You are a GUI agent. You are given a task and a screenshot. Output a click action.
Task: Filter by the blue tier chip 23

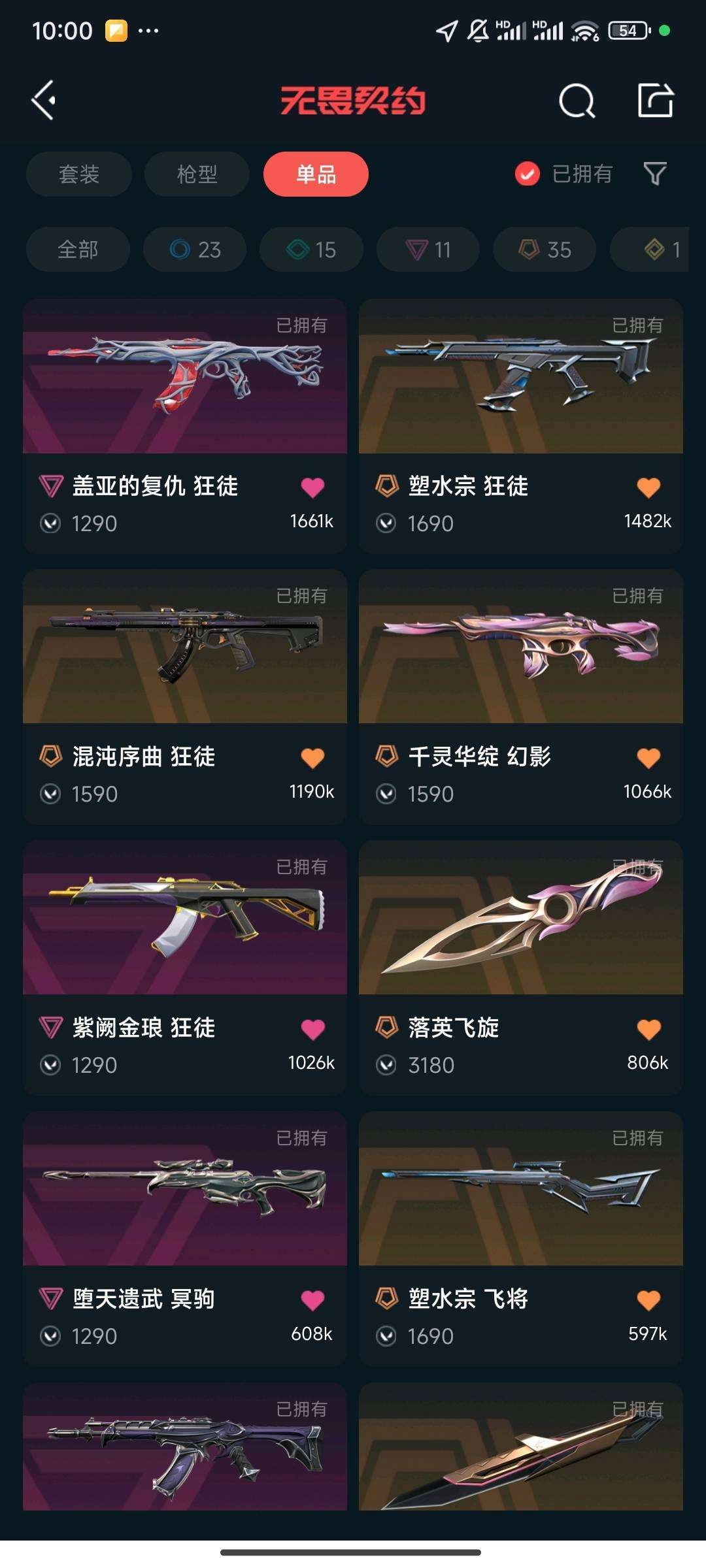pos(195,249)
